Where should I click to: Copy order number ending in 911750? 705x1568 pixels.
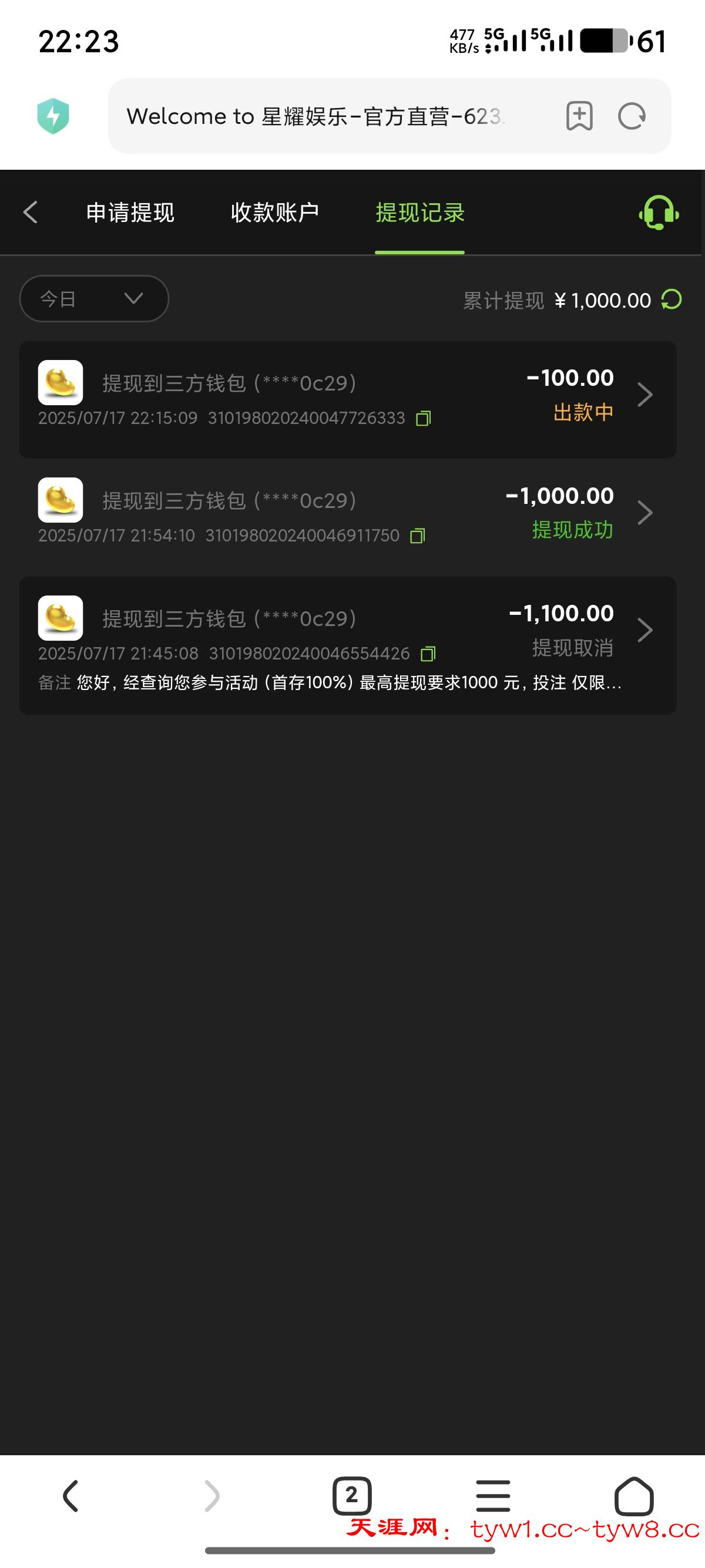418,536
